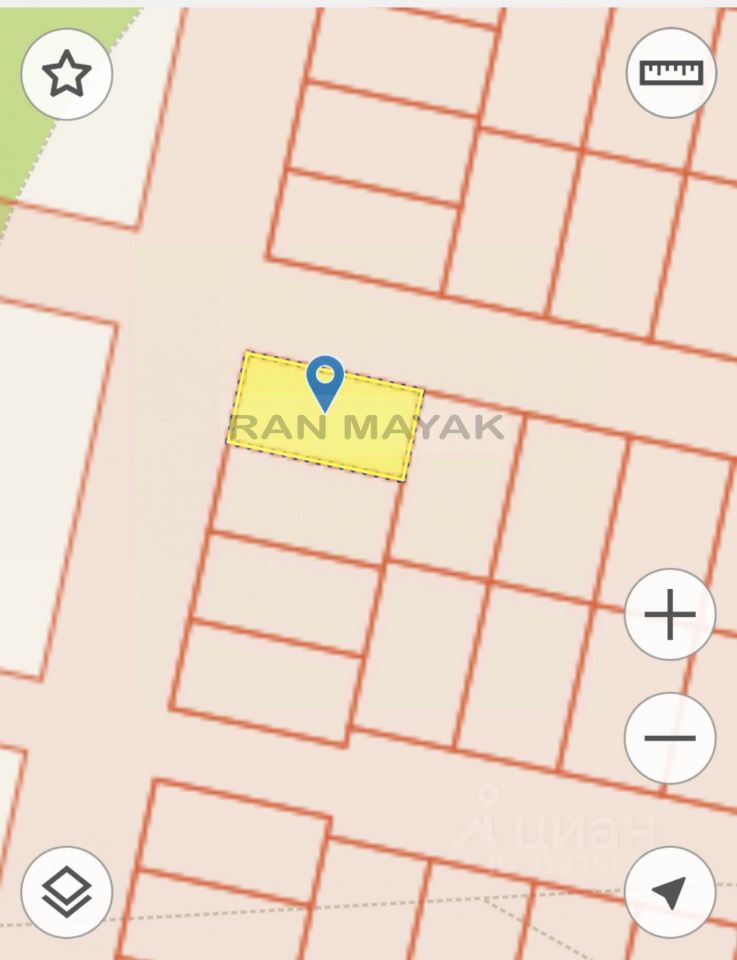
Task: Open the map layers selector
Action: [x=67, y=891]
